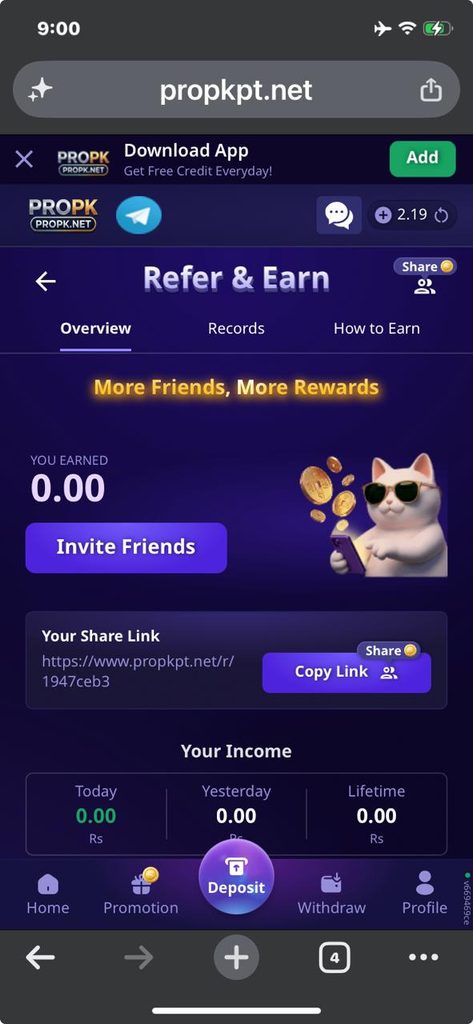
Task: Tap the round Deposit button
Action: click(236, 877)
